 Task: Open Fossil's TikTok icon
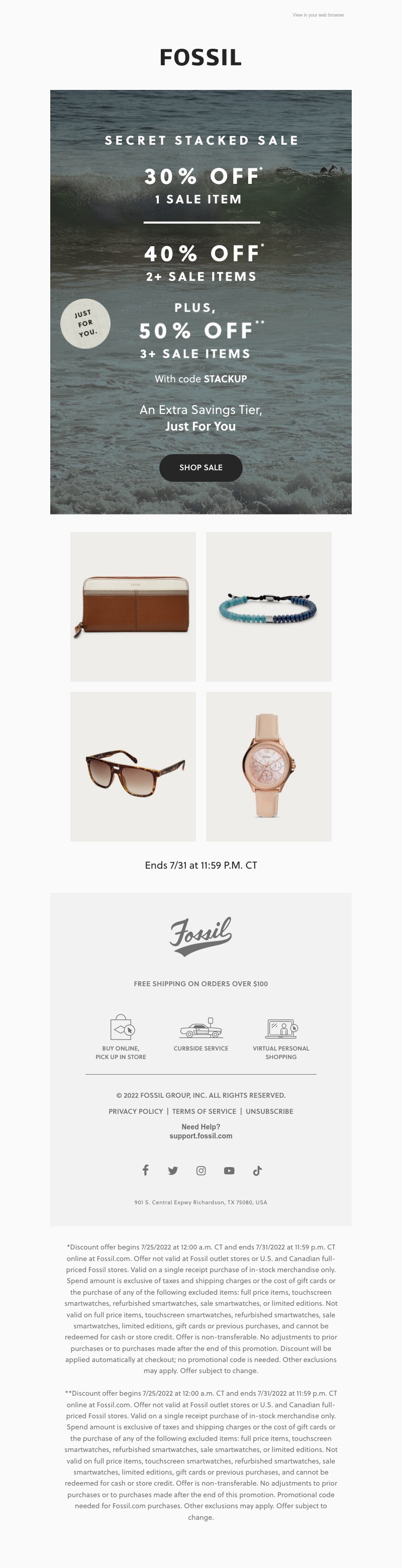[257, 1171]
